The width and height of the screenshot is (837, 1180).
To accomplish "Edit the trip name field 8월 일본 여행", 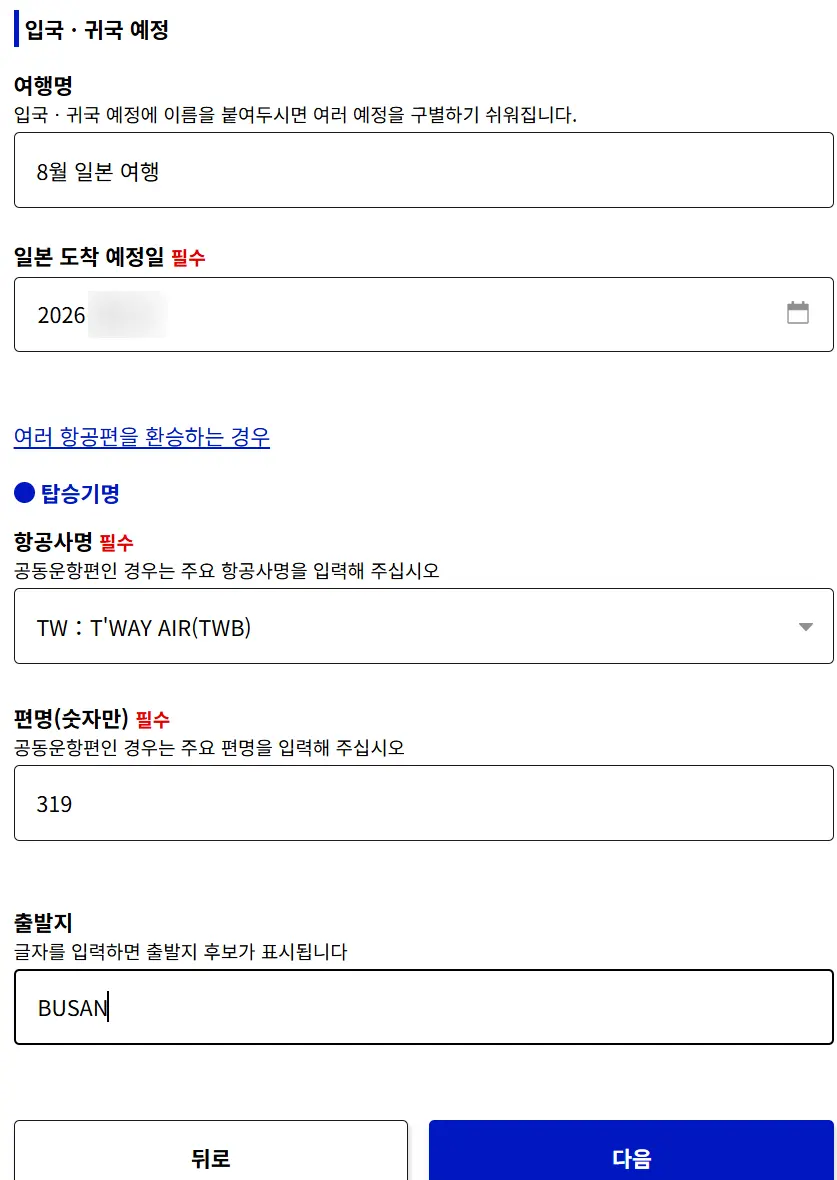I will [424, 170].
